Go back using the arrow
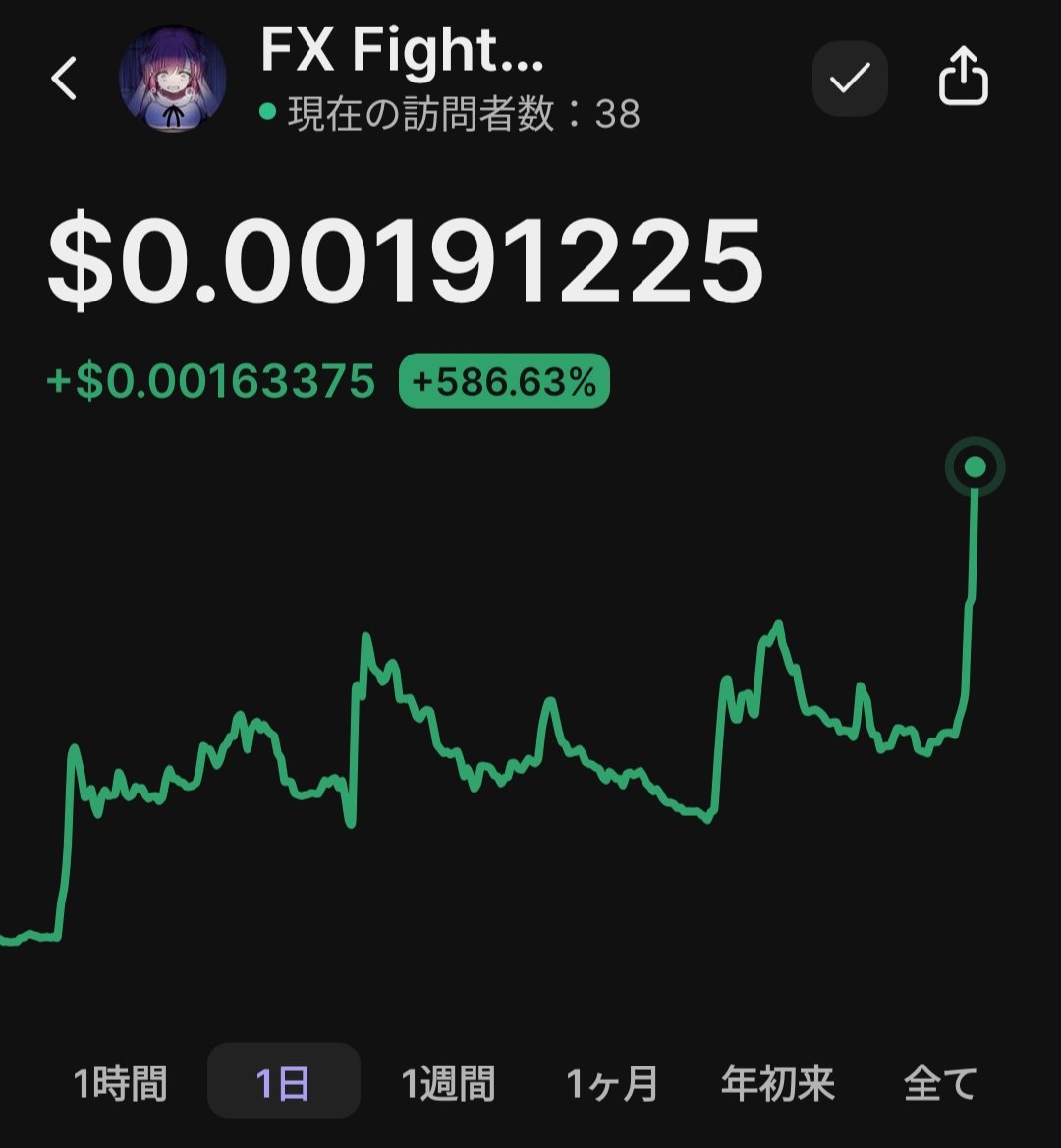 pyautogui.click(x=64, y=79)
